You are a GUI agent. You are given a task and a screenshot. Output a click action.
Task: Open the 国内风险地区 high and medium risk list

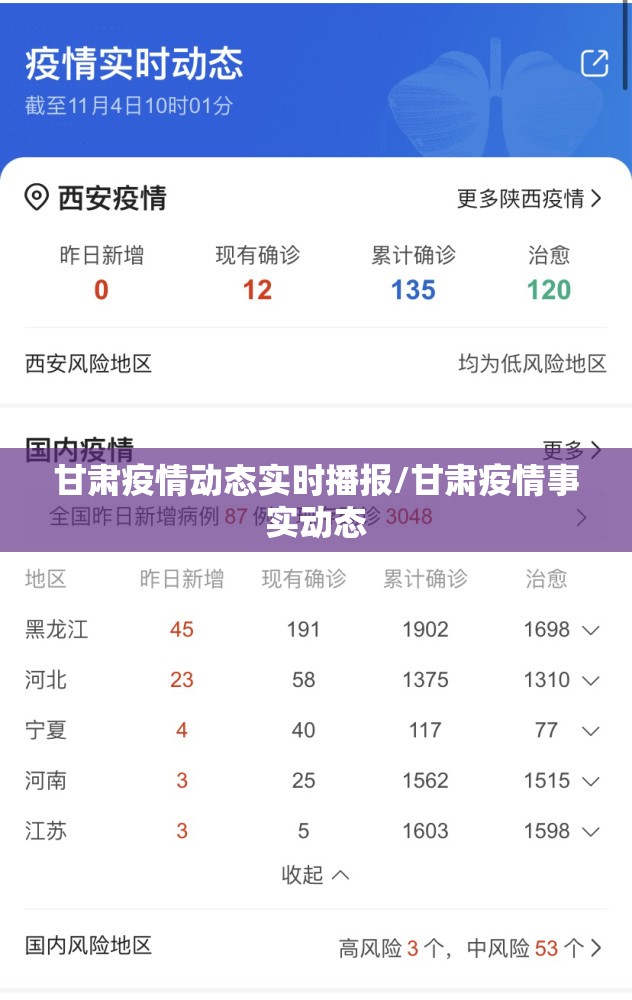(471, 947)
